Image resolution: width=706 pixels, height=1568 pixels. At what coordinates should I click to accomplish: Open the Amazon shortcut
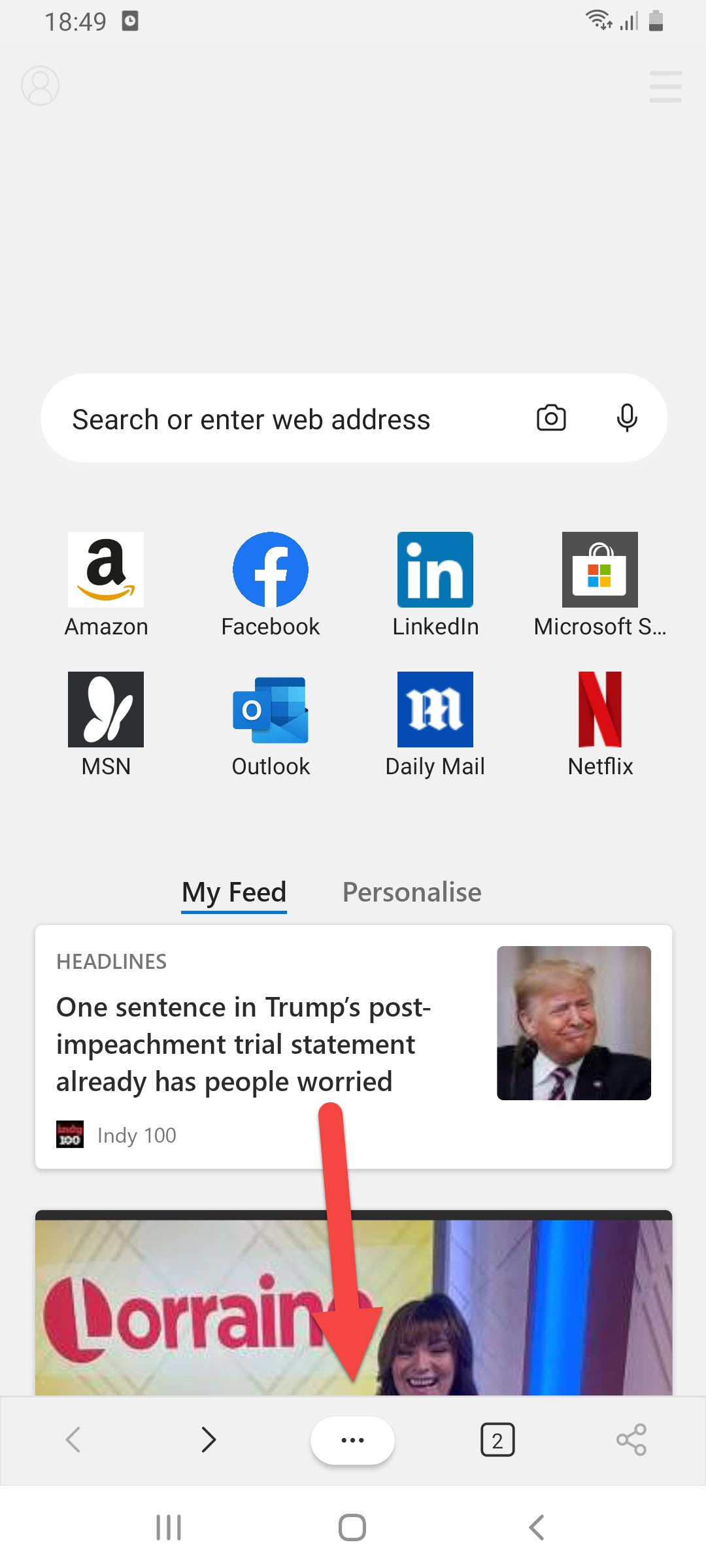click(x=106, y=583)
